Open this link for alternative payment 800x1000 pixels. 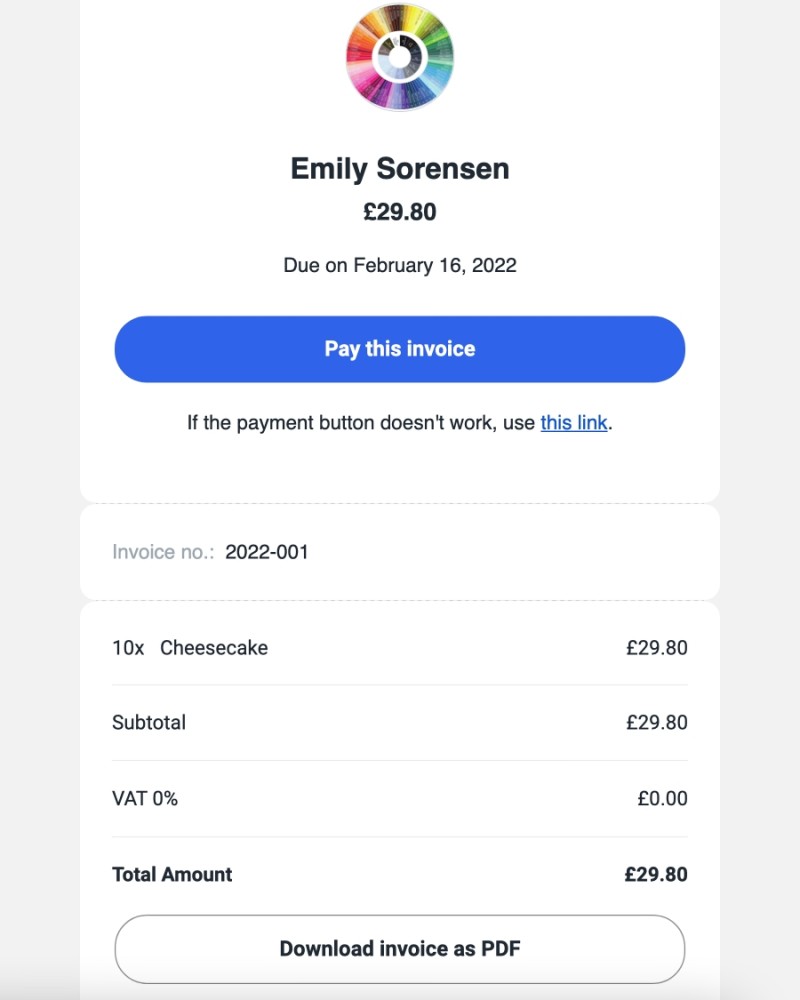pyautogui.click(x=573, y=422)
